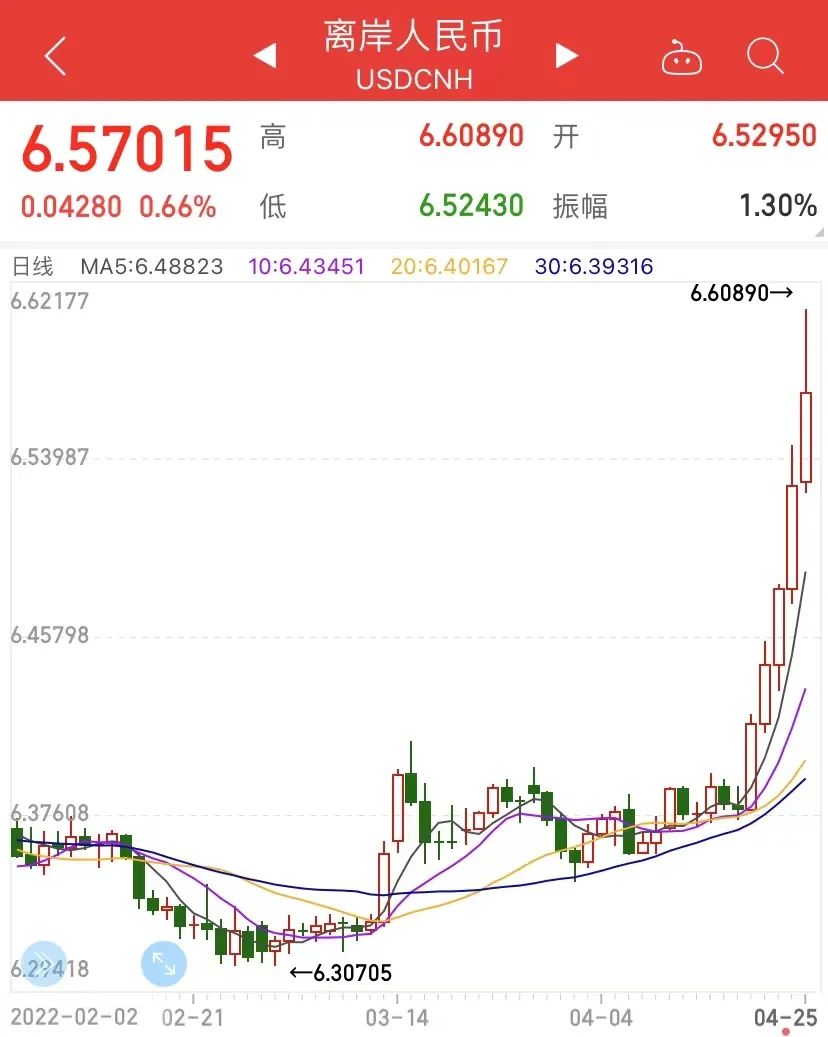This screenshot has width=828, height=1037.
Task: Switch to the previous quote with left arrow
Action: click(x=265, y=56)
